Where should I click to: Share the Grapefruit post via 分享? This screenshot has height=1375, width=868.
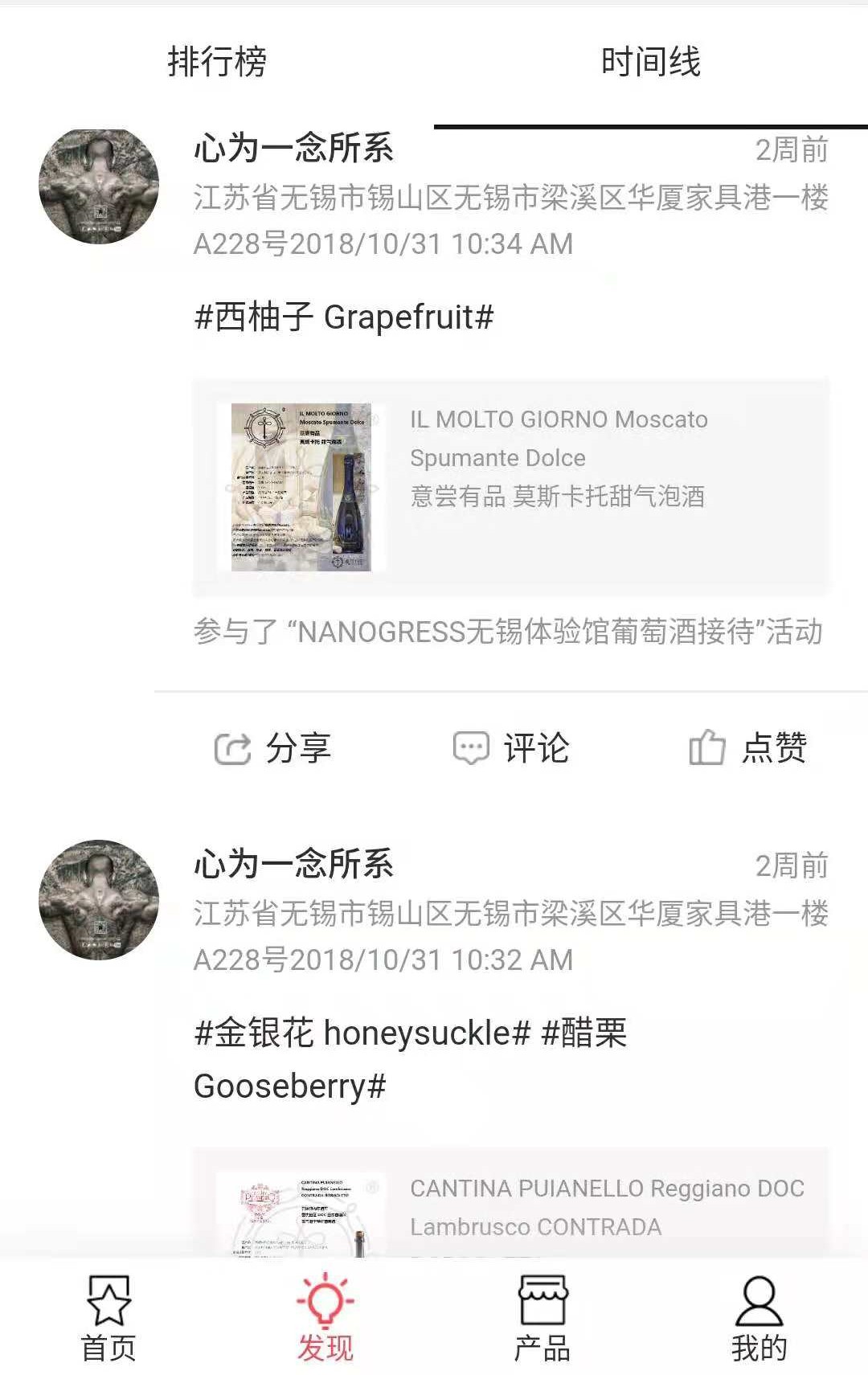click(x=273, y=748)
